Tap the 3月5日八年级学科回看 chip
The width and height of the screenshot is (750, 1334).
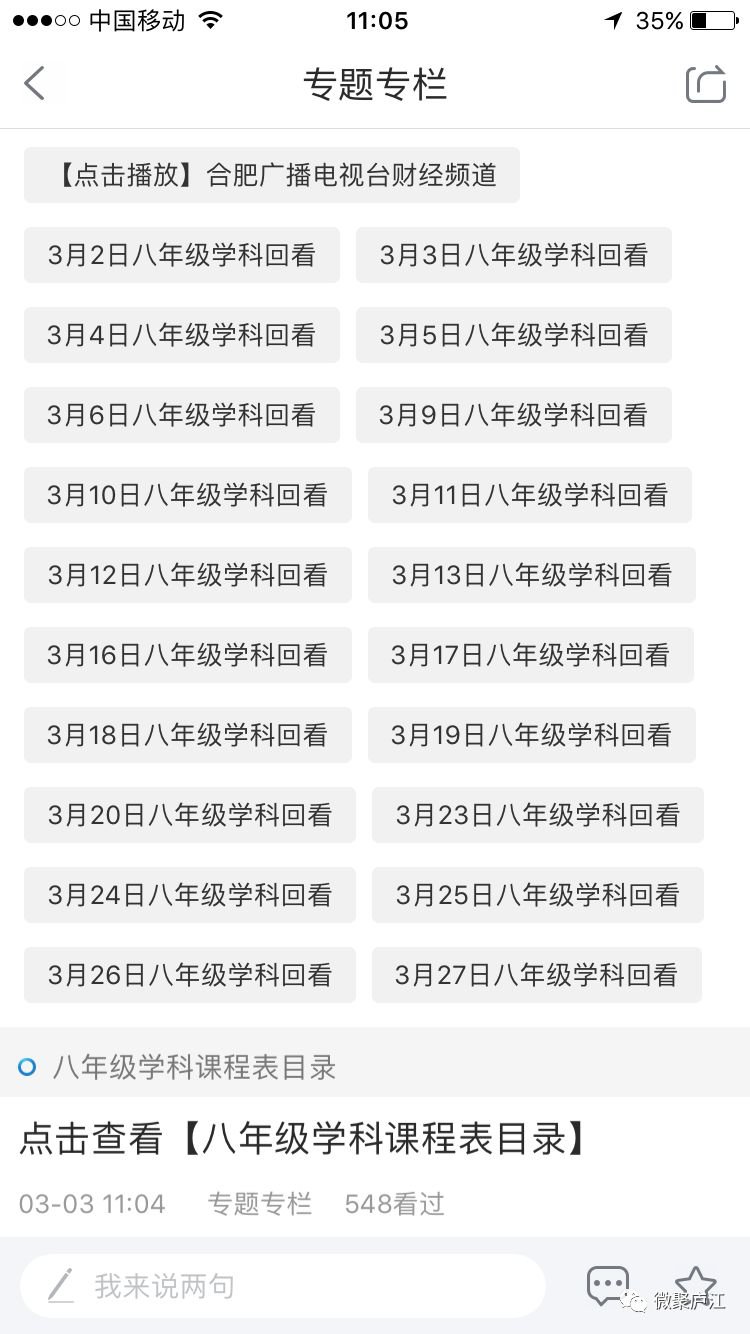[514, 335]
